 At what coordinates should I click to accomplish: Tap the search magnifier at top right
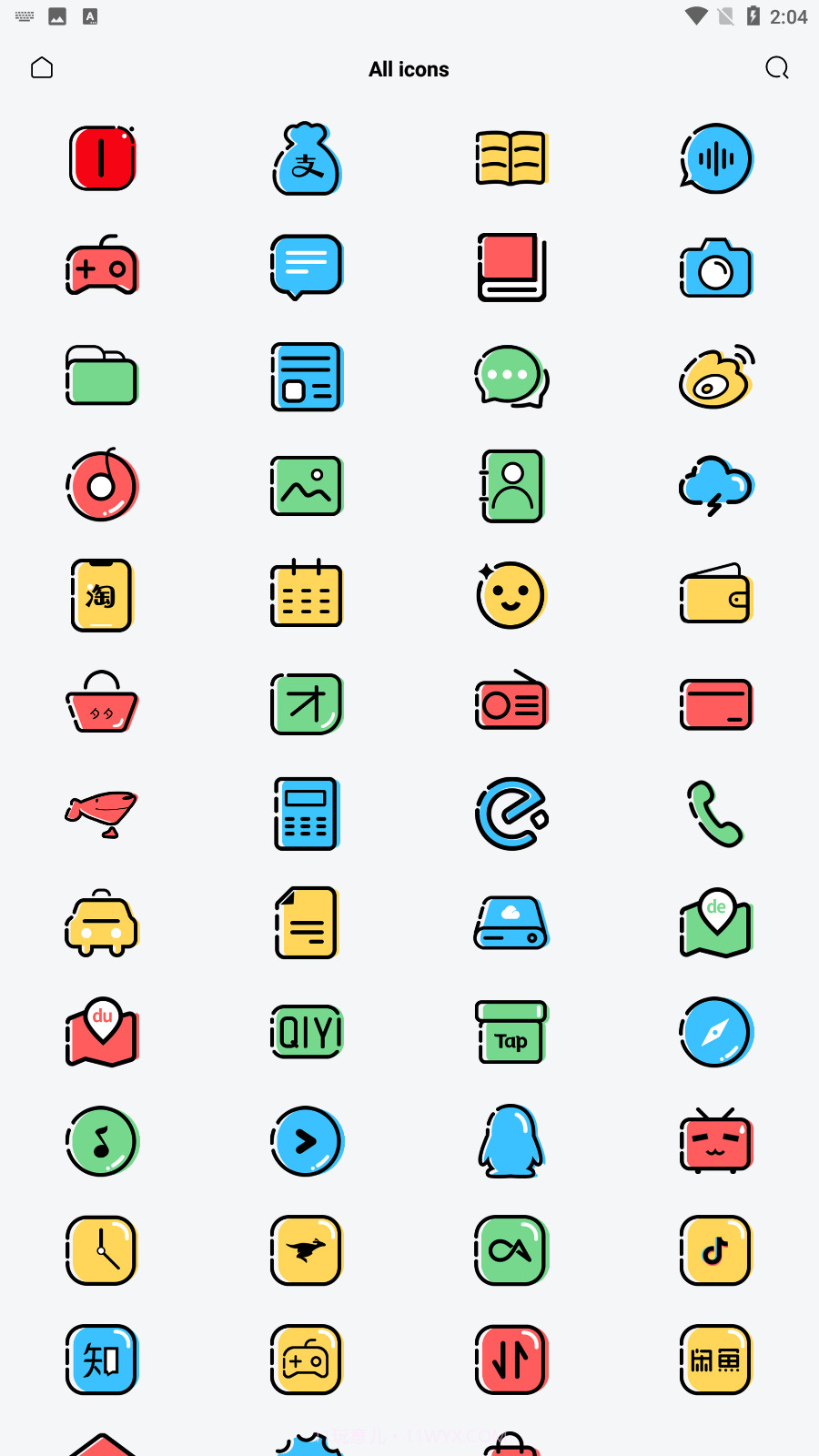(x=776, y=68)
